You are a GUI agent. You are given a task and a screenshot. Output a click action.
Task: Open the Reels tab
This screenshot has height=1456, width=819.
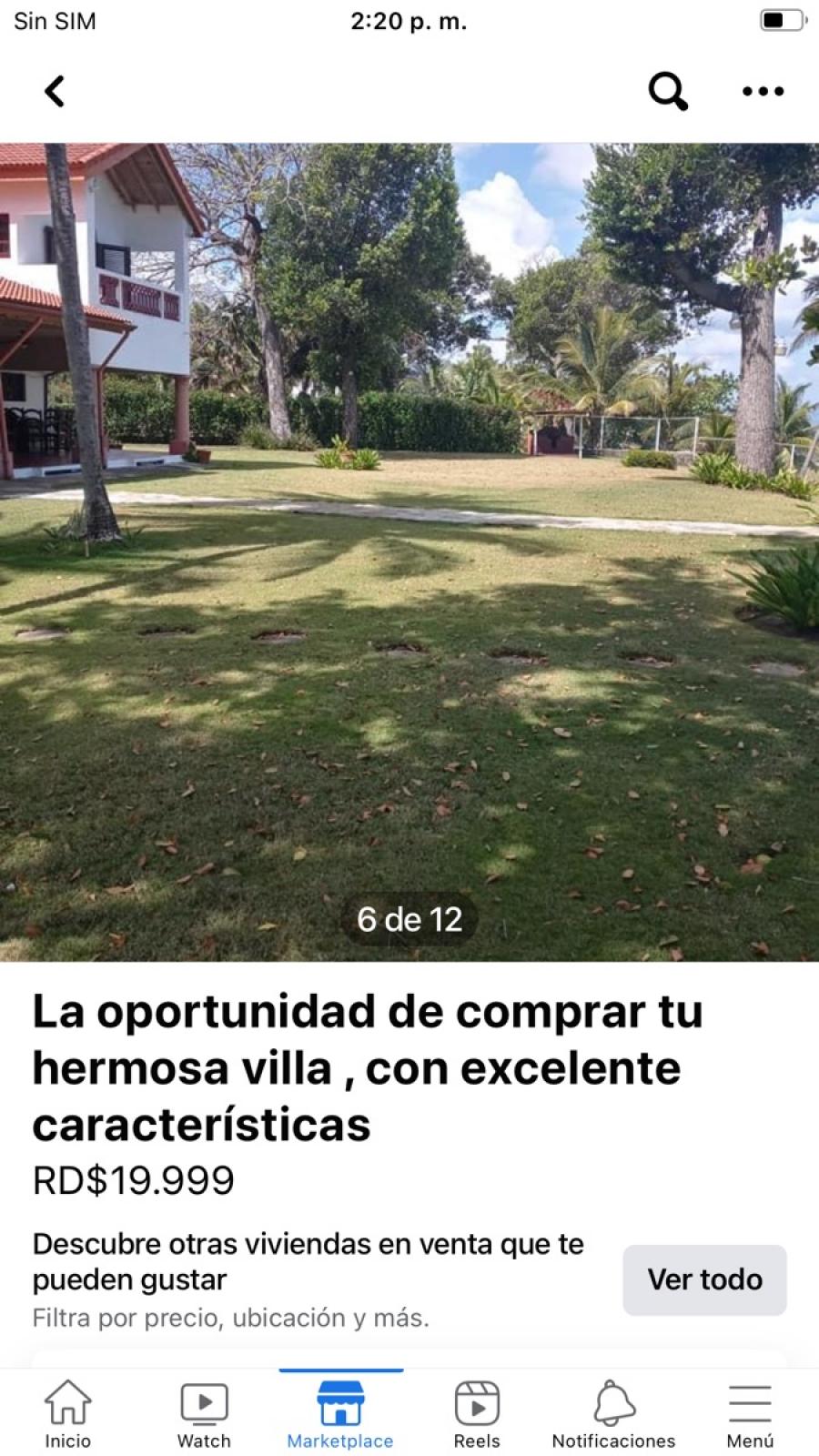point(477,1414)
